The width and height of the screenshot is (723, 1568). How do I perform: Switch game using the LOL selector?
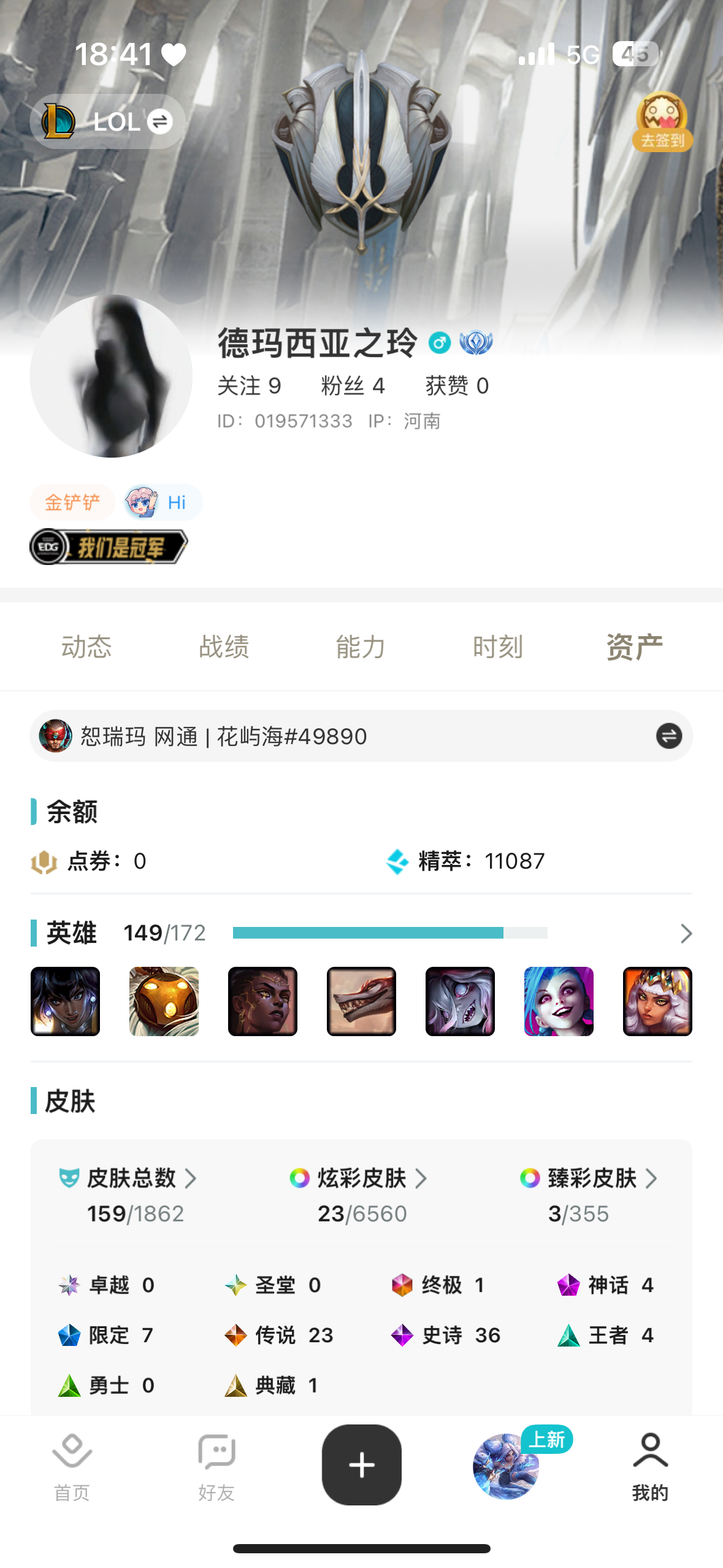pos(108,121)
